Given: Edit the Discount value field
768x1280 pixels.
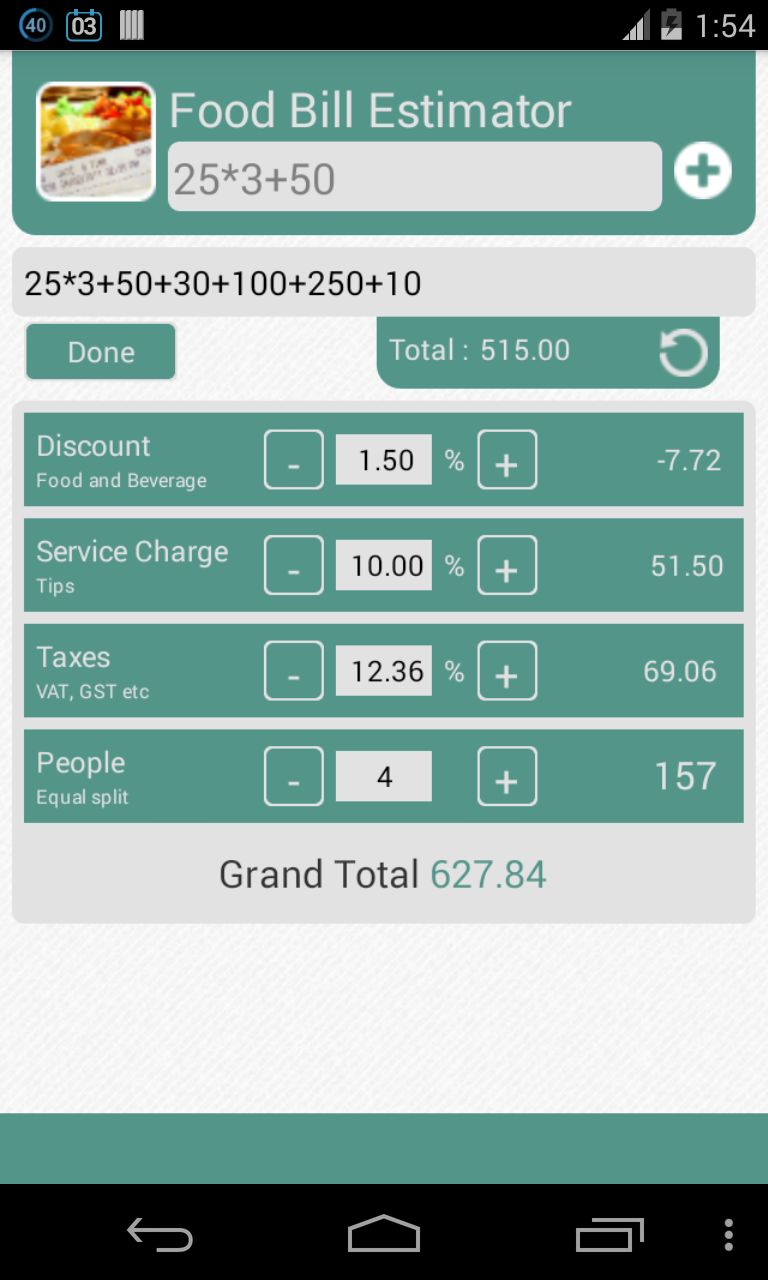Looking at the screenshot, I should pyautogui.click(x=384, y=460).
